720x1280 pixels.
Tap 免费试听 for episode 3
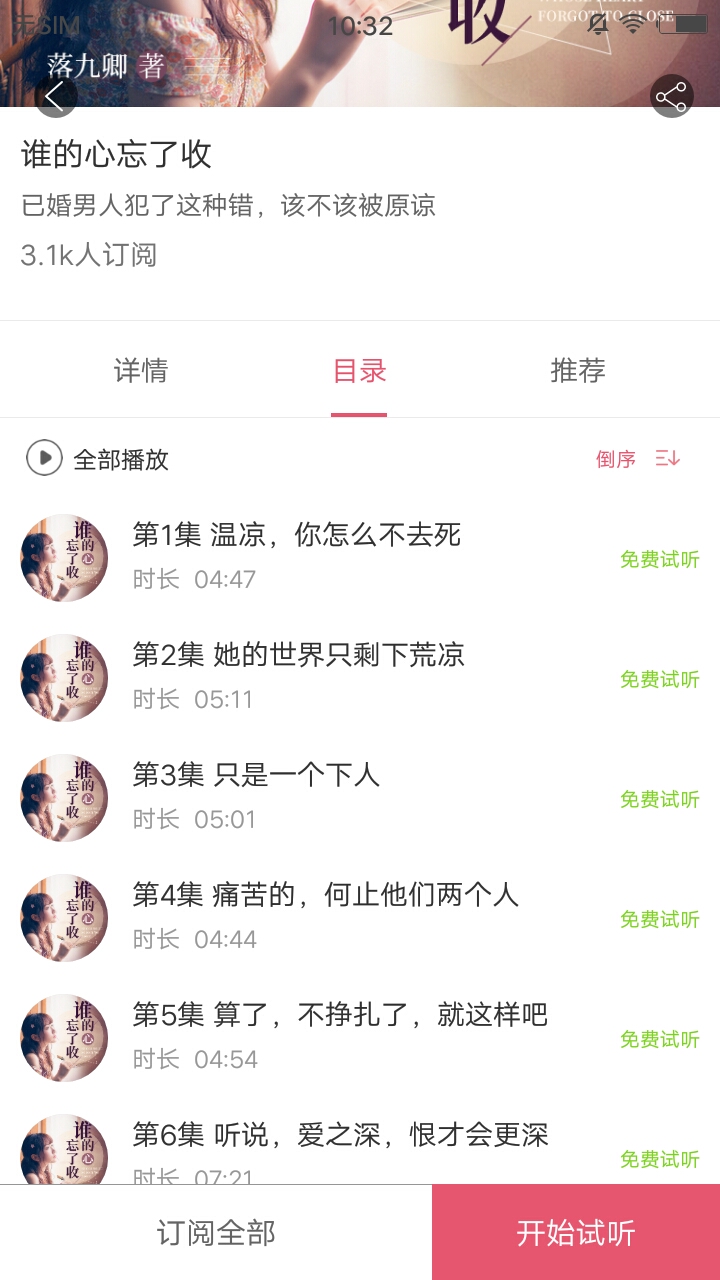click(659, 799)
